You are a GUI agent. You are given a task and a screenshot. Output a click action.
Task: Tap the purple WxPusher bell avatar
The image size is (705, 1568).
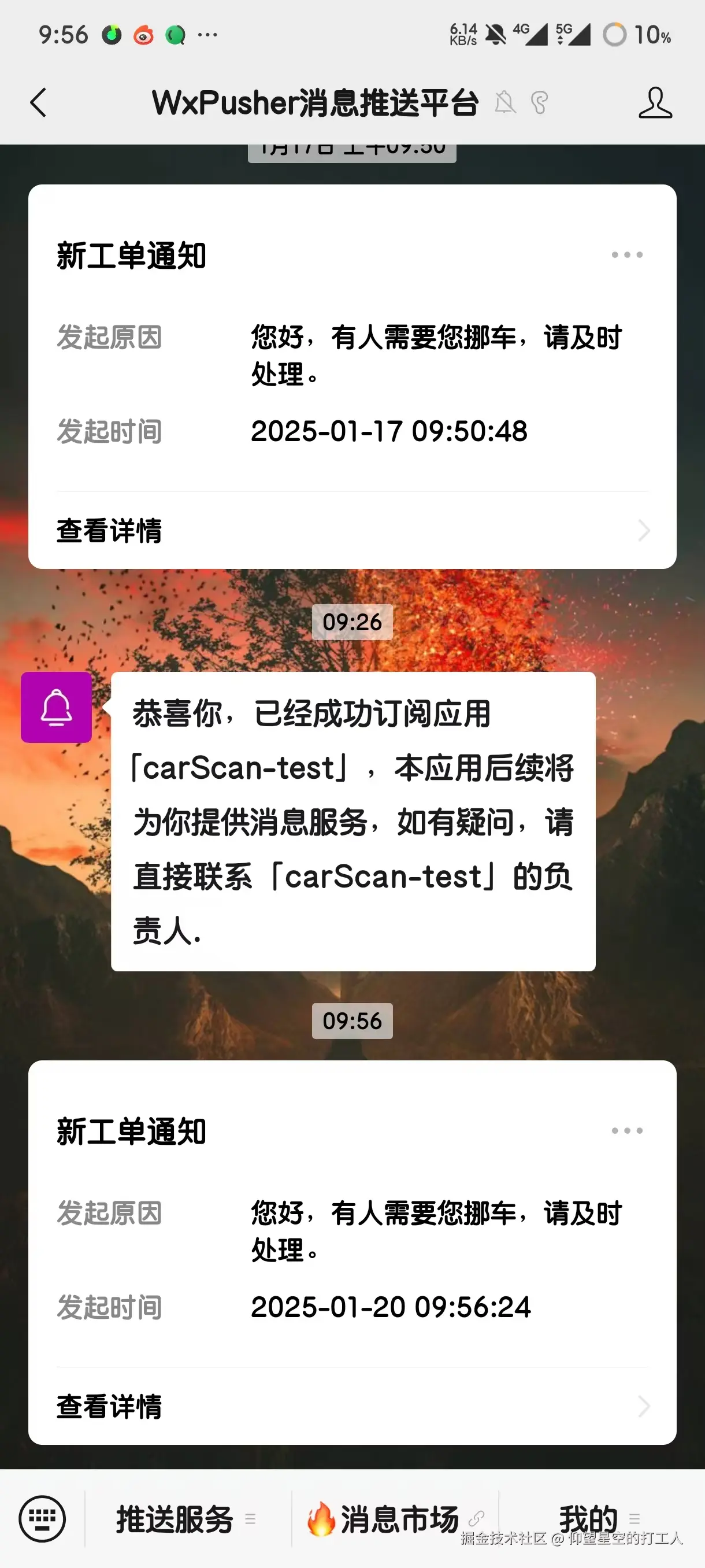point(55,707)
